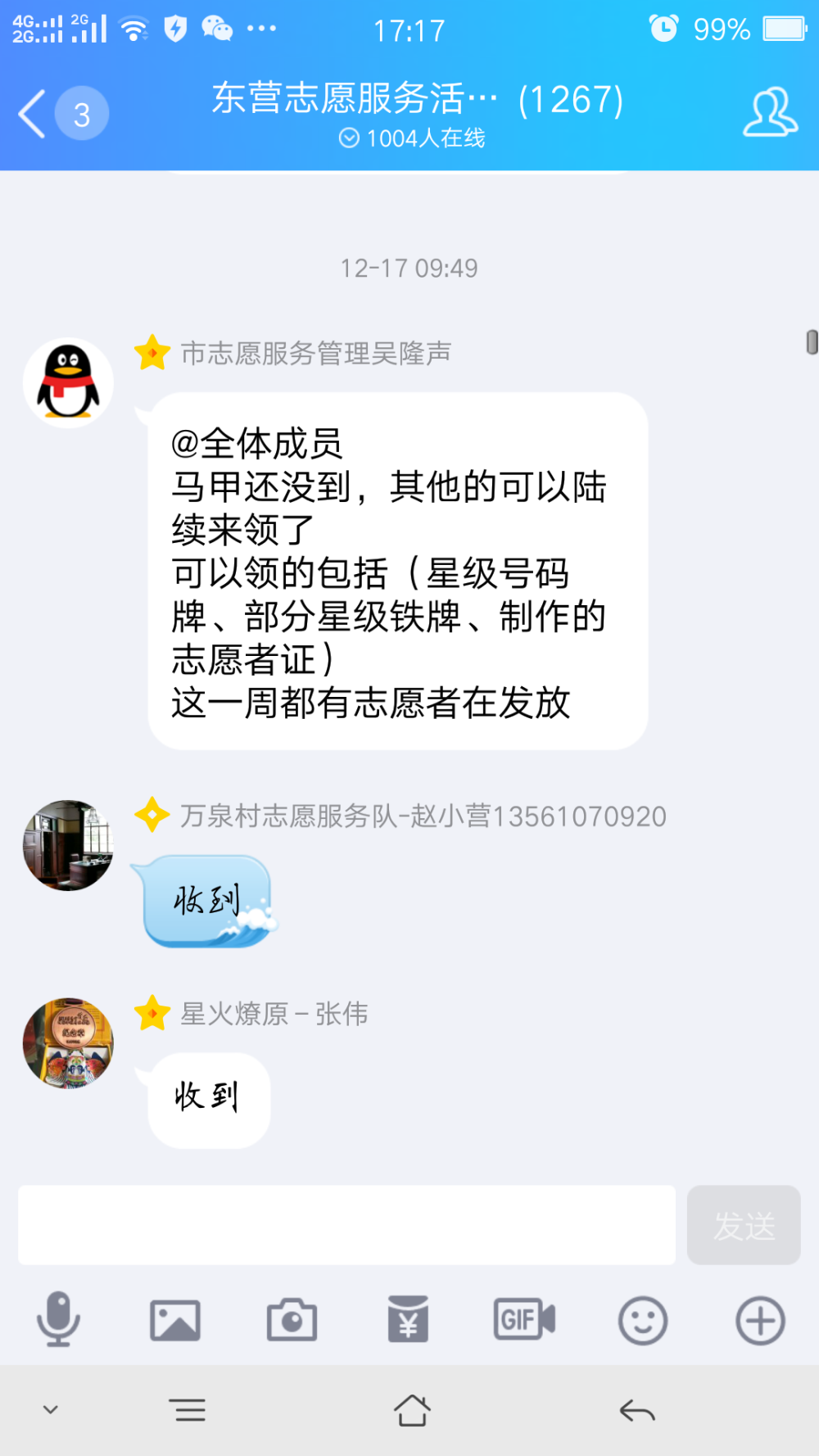View 赵小营's avatar profile
819x1456 pixels.
coord(68,845)
